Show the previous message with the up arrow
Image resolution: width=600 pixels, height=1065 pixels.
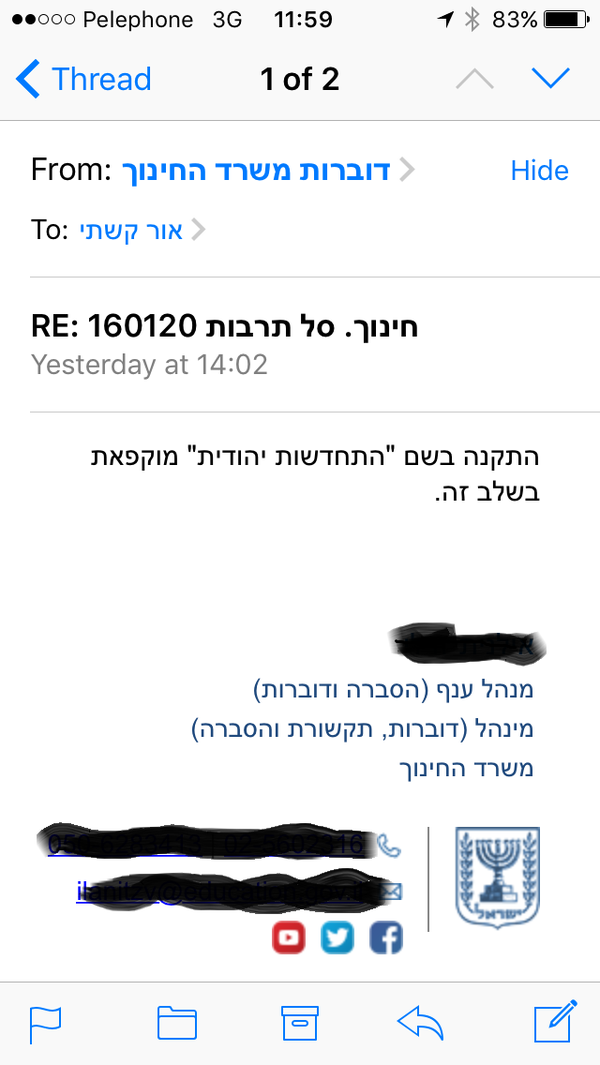[474, 79]
